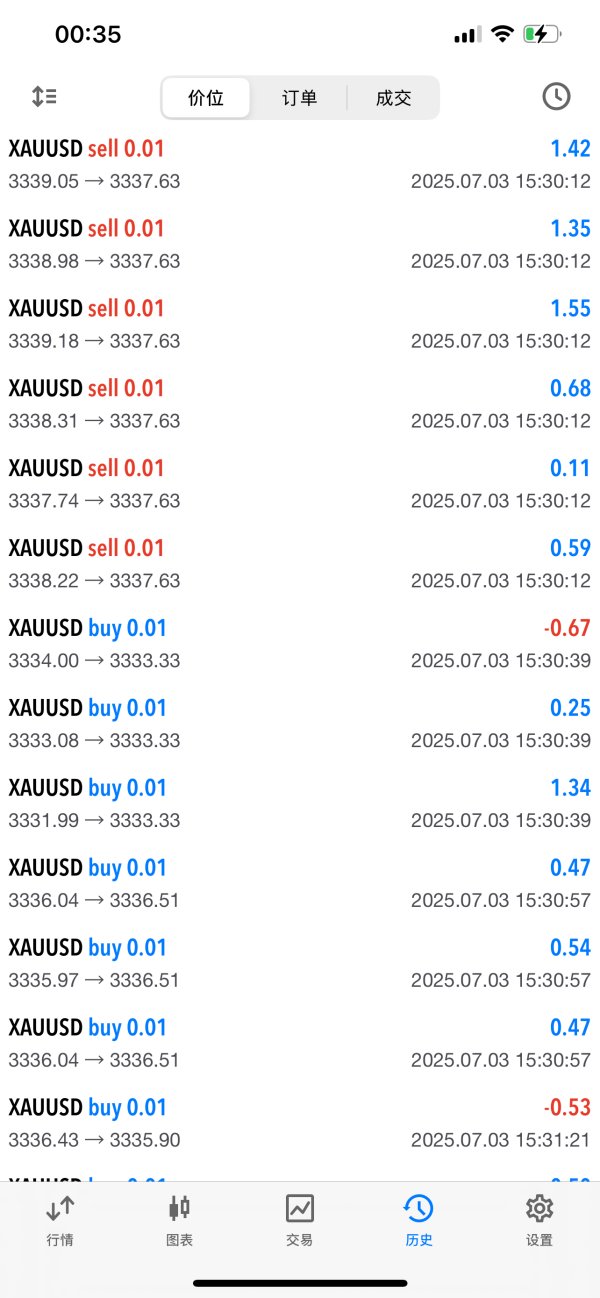Open the buy trade opened at 3331.99
Viewport: 600px width, 1298px height.
[x=300, y=805]
